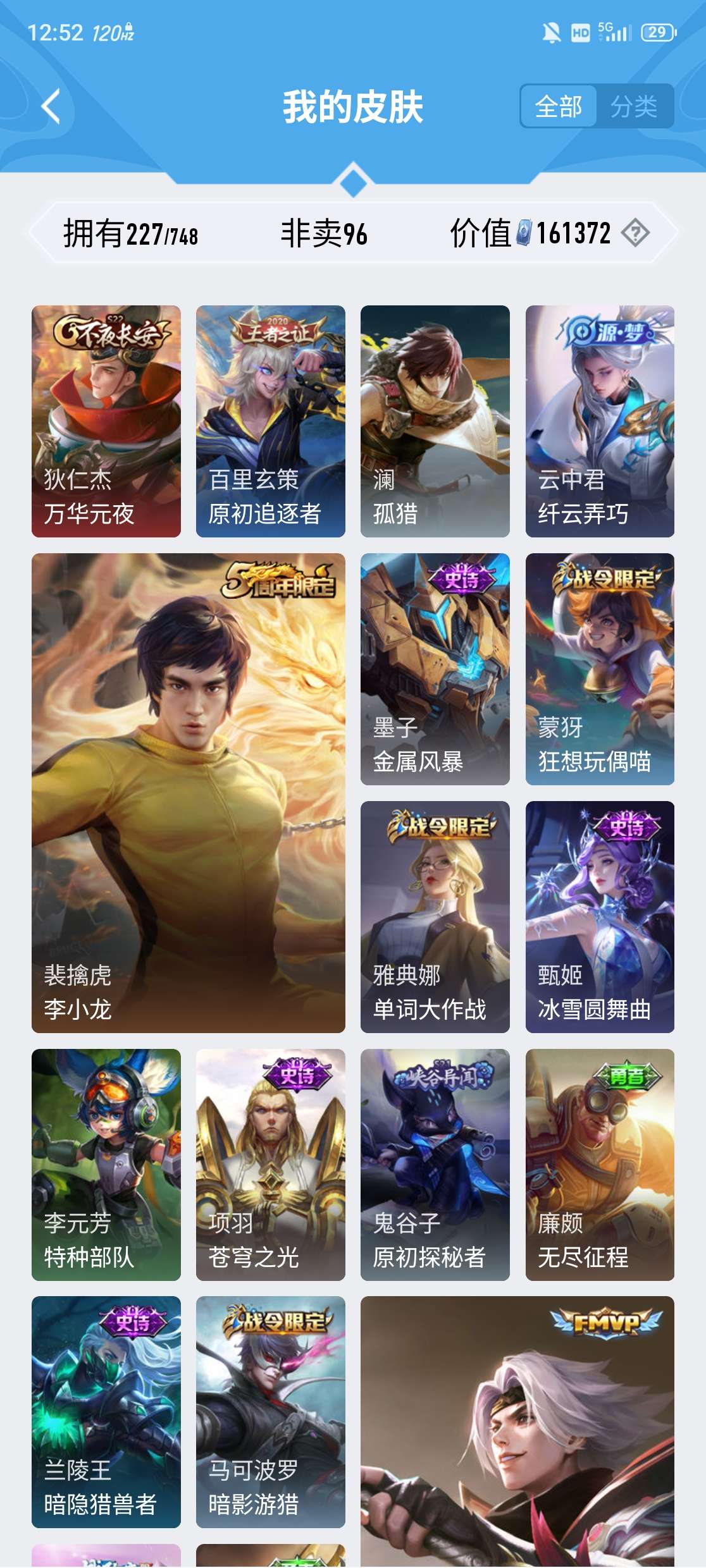Select 雅典娜 单词大作战 skin
Viewport: 706px width, 1568px height.
tap(435, 917)
